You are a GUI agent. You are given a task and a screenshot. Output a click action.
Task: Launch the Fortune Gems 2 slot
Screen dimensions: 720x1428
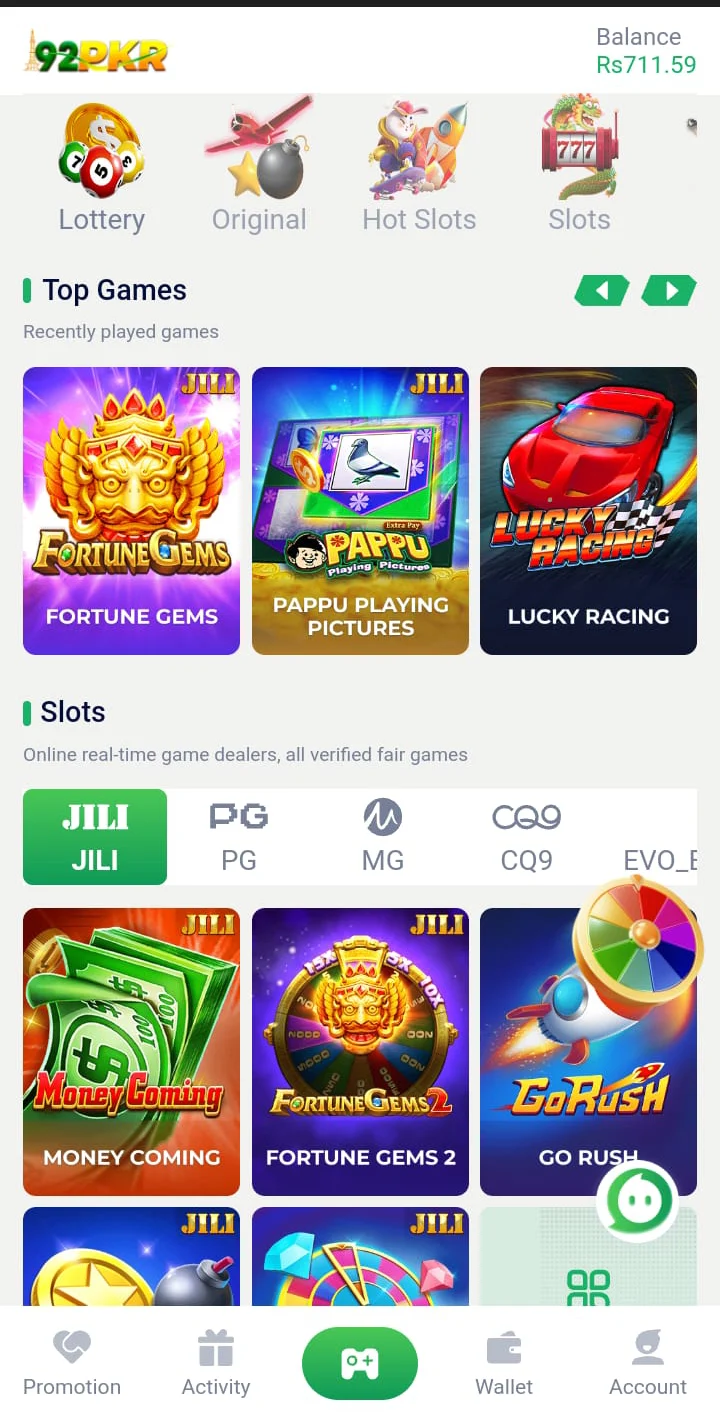(x=360, y=1052)
